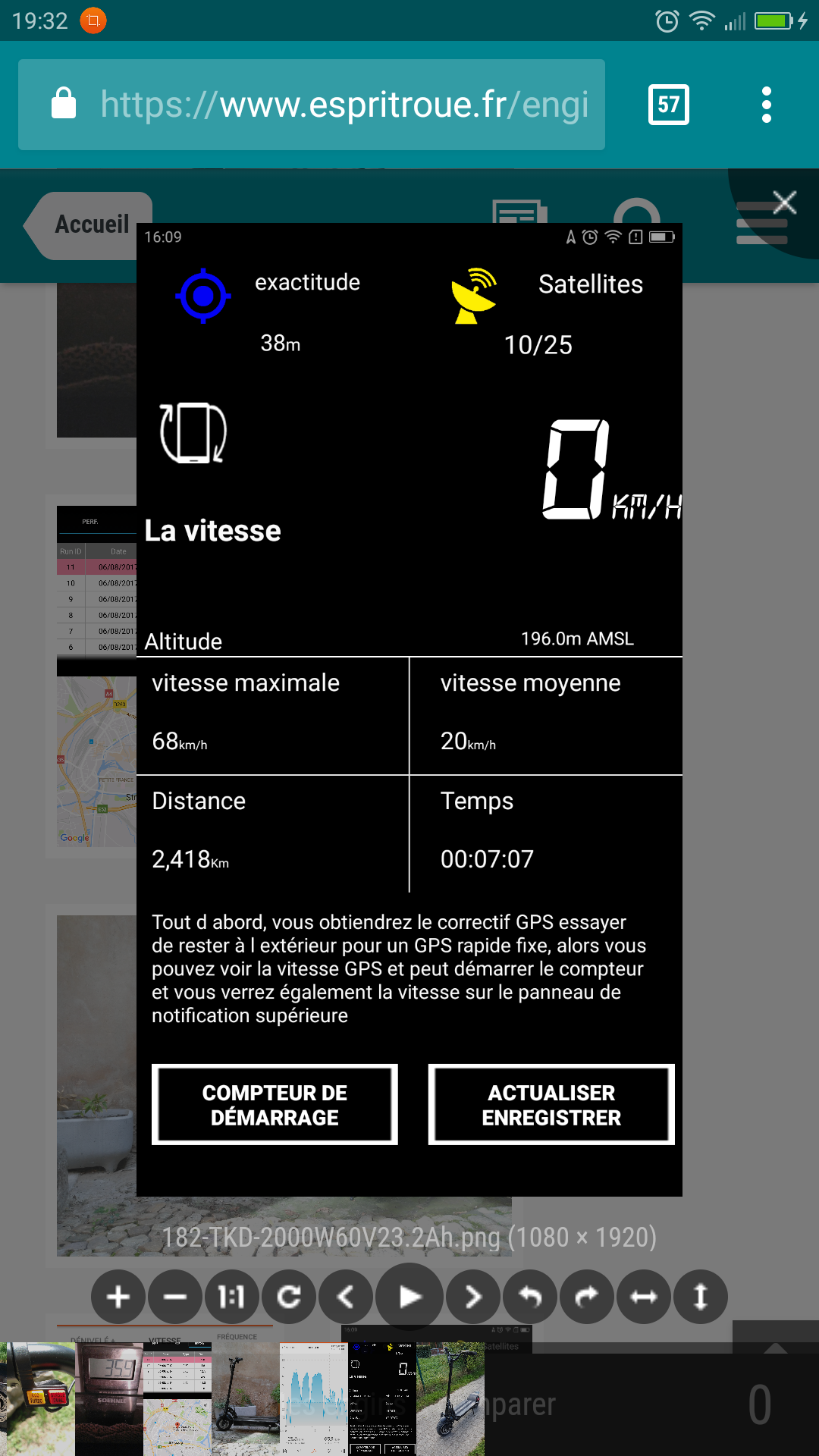
Task: Start the slideshow with the play button
Action: coord(409,1297)
